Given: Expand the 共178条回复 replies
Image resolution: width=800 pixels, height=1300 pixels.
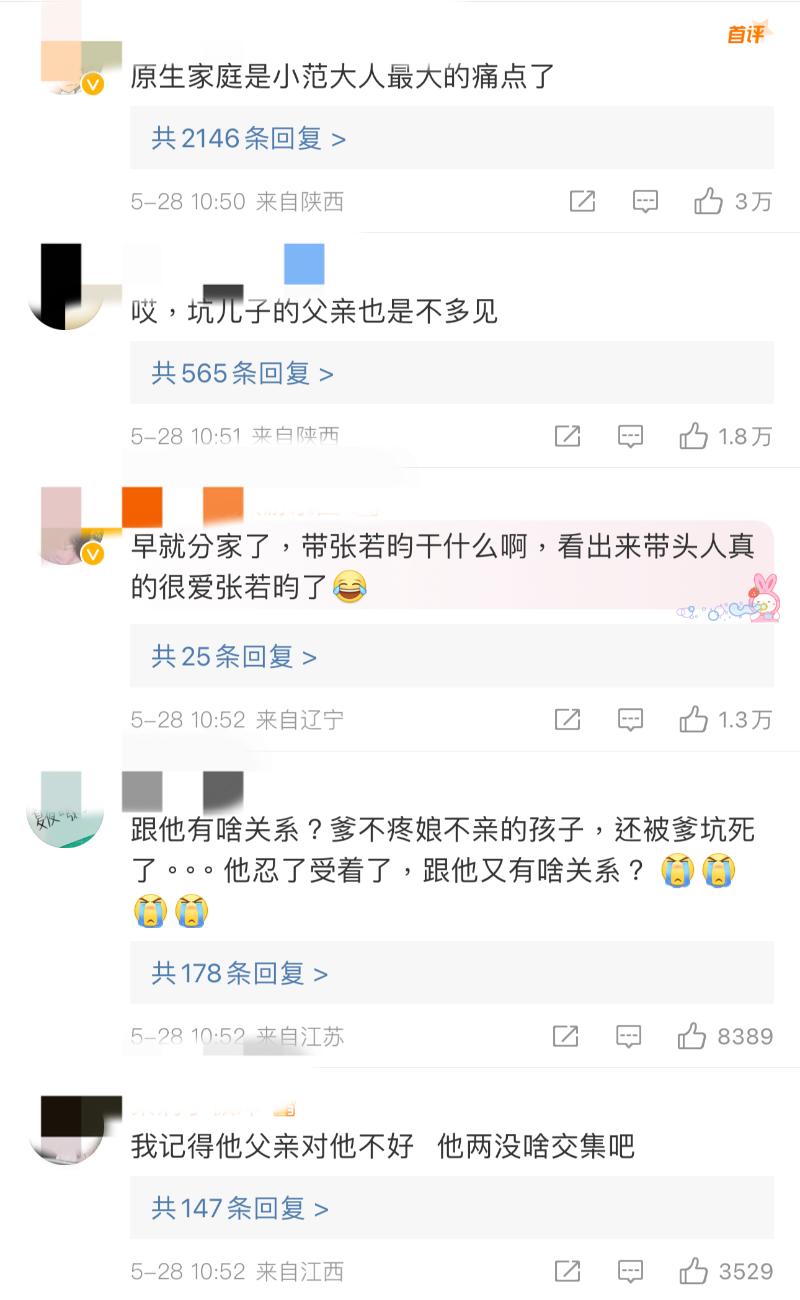Looking at the screenshot, I should (x=240, y=973).
